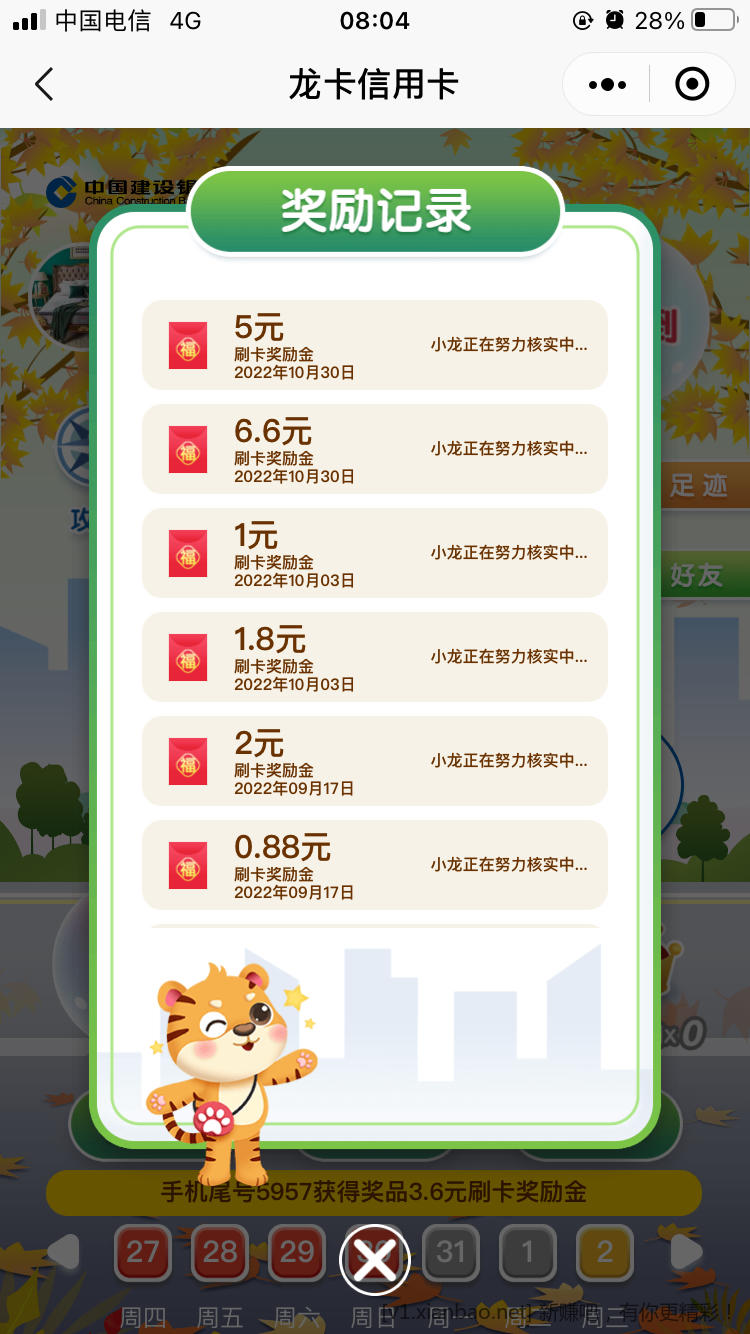
Task: Go back from 龙卡信用卡 page
Action: point(44,85)
